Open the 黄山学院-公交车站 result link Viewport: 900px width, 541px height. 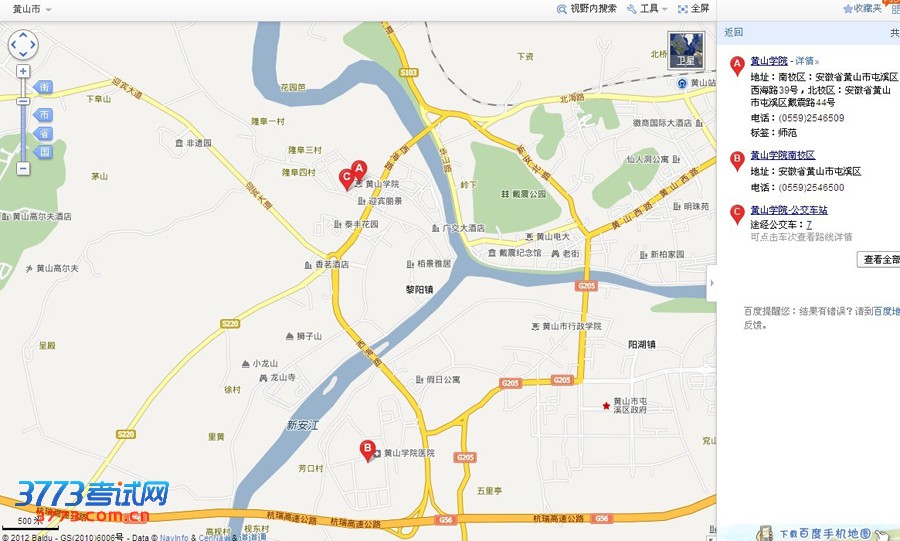point(789,210)
